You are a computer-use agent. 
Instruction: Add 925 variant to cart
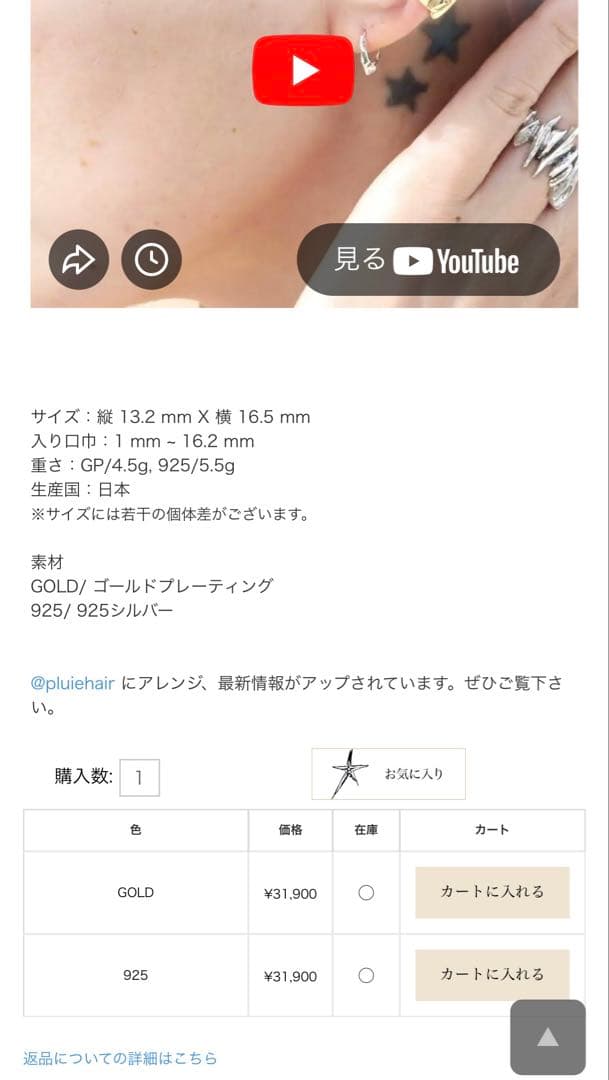pos(492,975)
